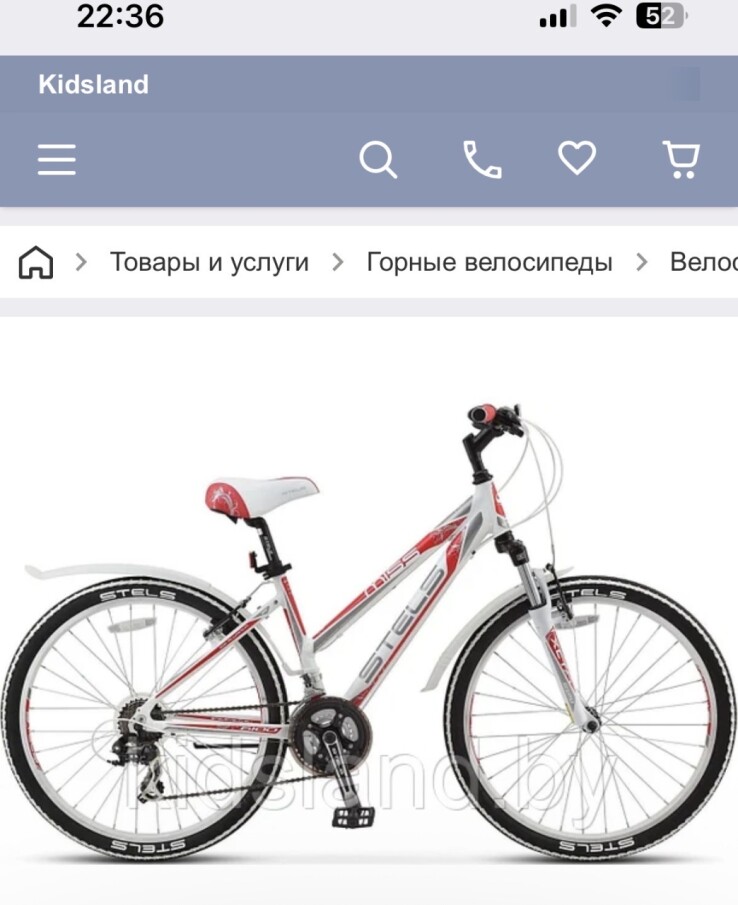Screen dimensions: 738x905
Task: Open the search icon
Action: click(378, 159)
